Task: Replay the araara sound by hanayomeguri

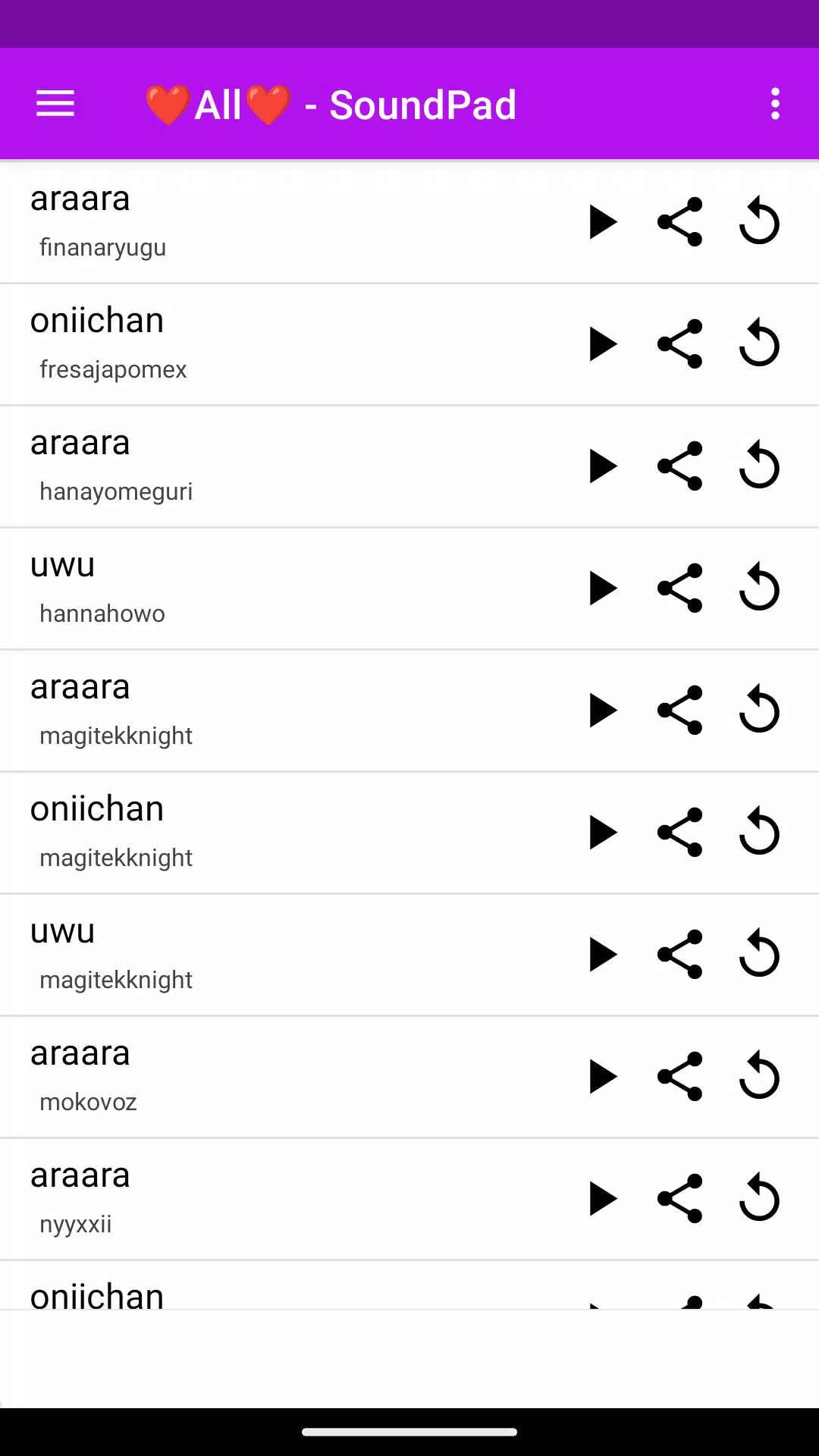Action: pyautogui.click(x=759, y=466)
